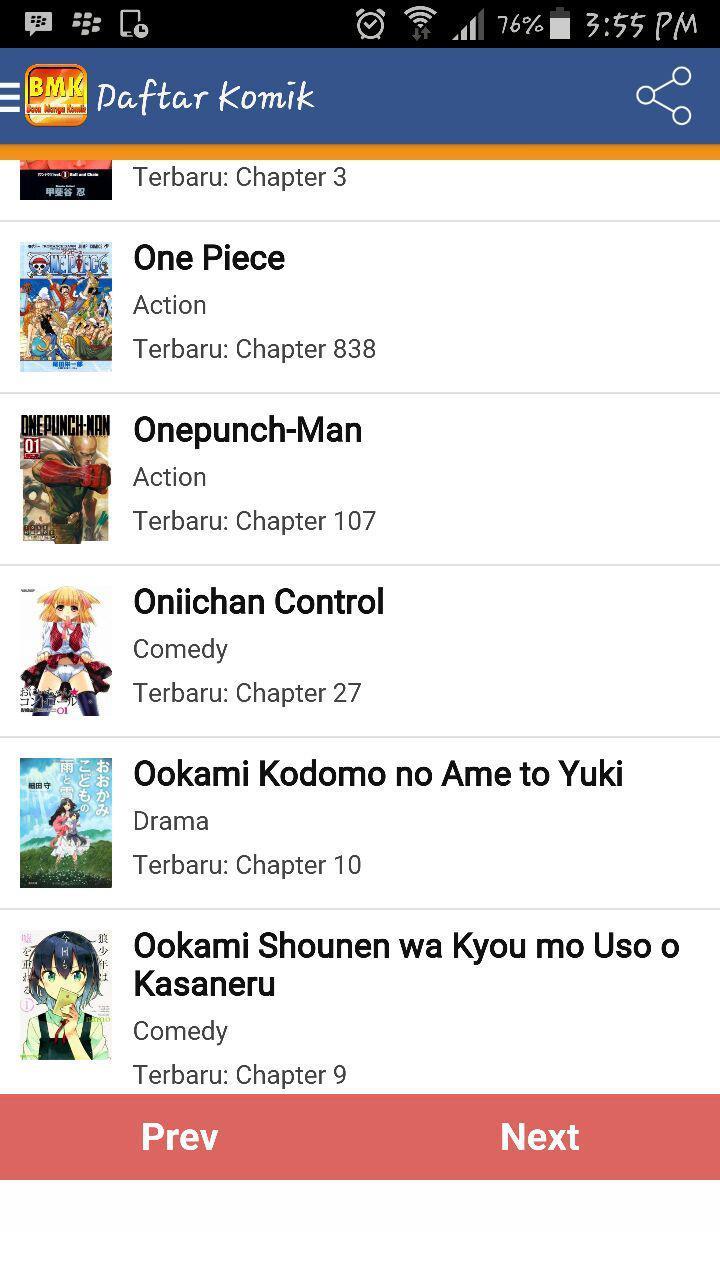Open the share options
This screenshot has width=720, height=1280.
(662, 96)
